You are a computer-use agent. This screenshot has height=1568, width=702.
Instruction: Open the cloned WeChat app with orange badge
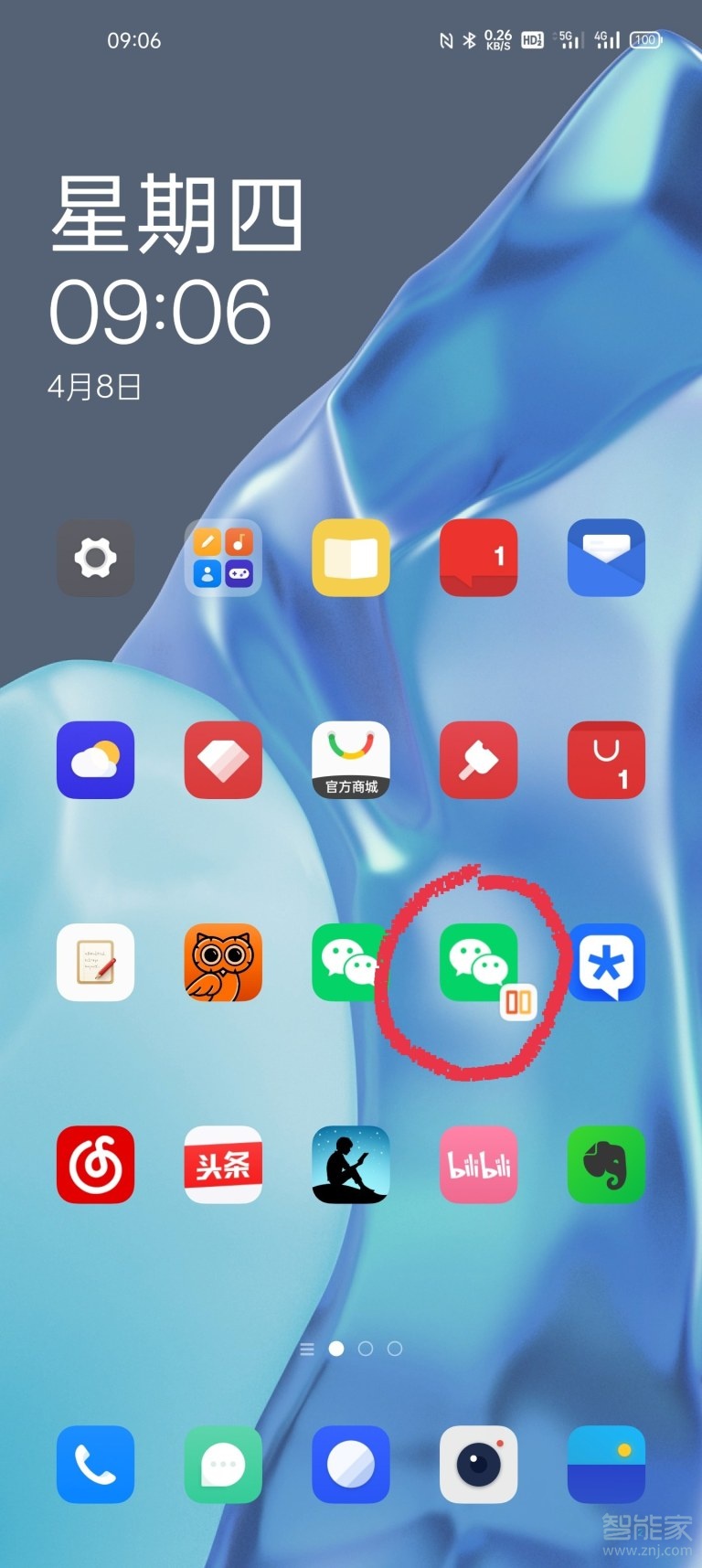pyautogui.click(x=478, y=962)
